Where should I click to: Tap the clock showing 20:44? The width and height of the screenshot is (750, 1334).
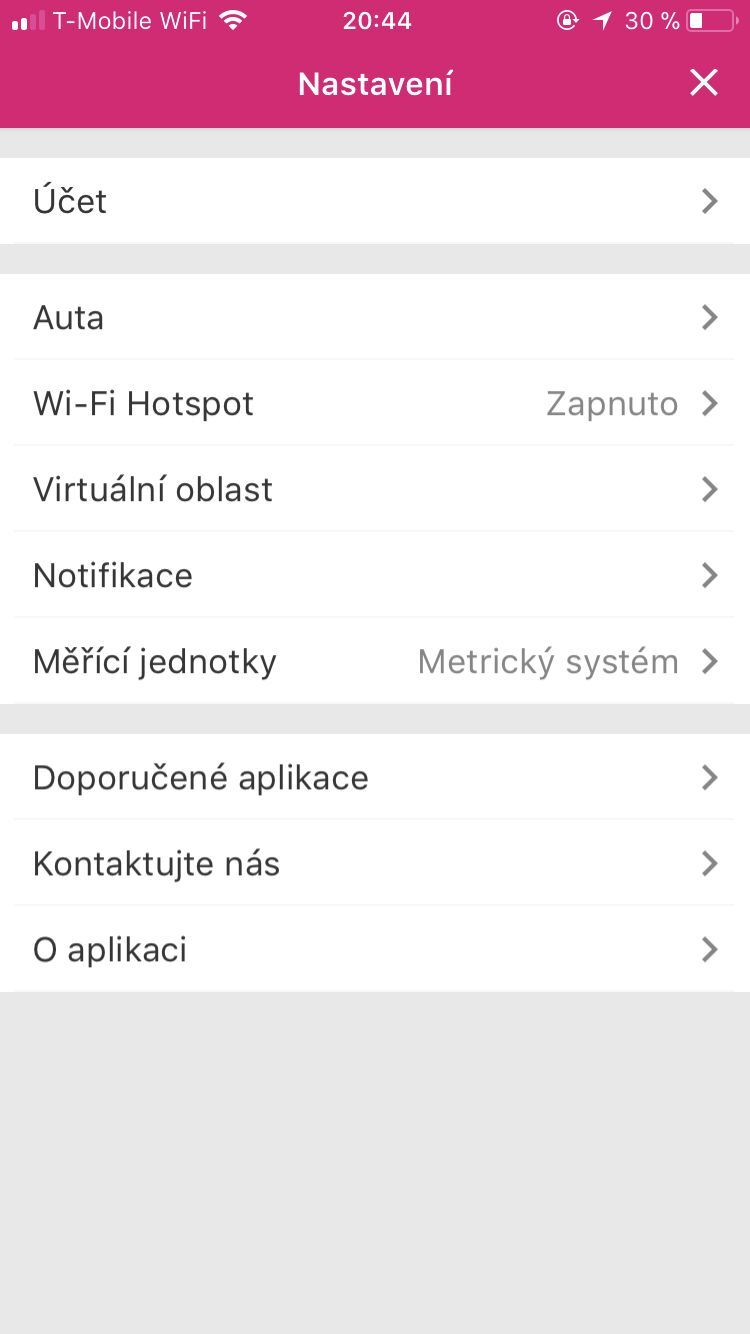click(x=377, y=20)
